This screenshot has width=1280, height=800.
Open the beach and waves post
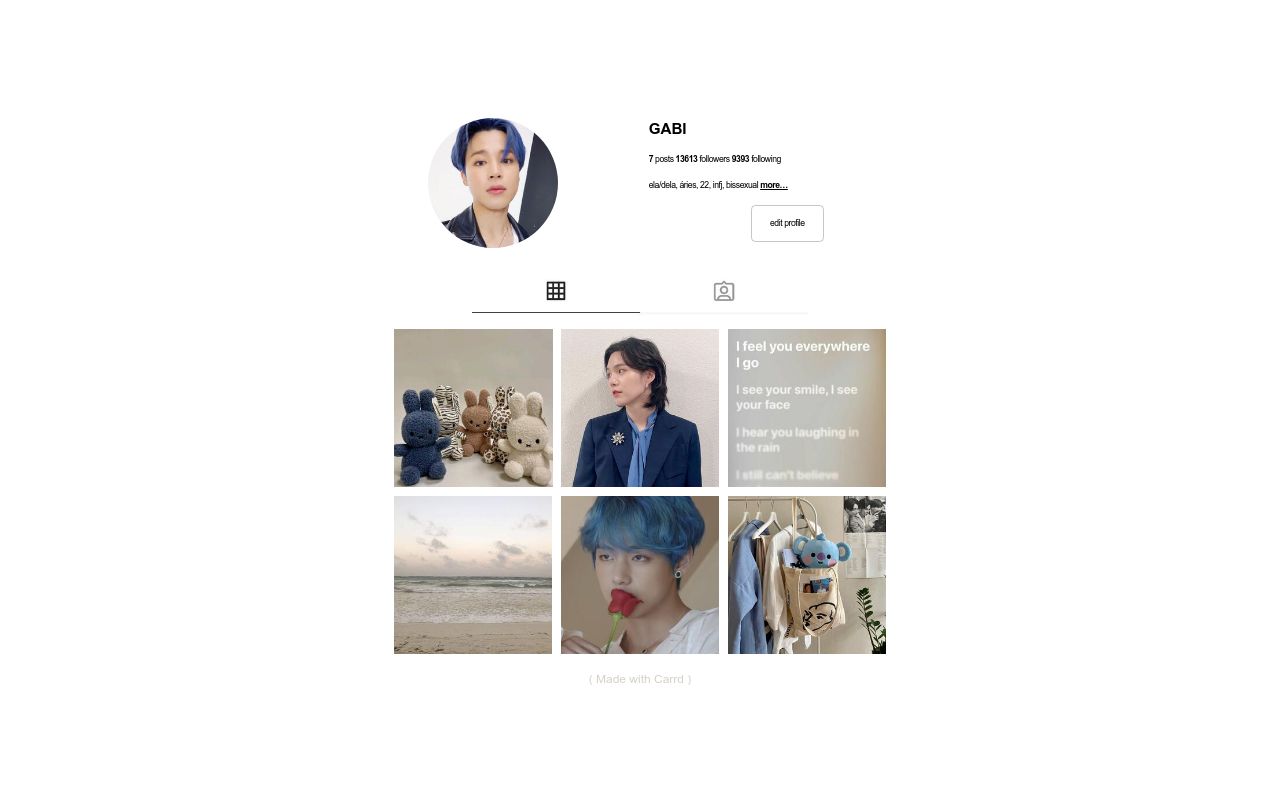click(x=473, y=575)
